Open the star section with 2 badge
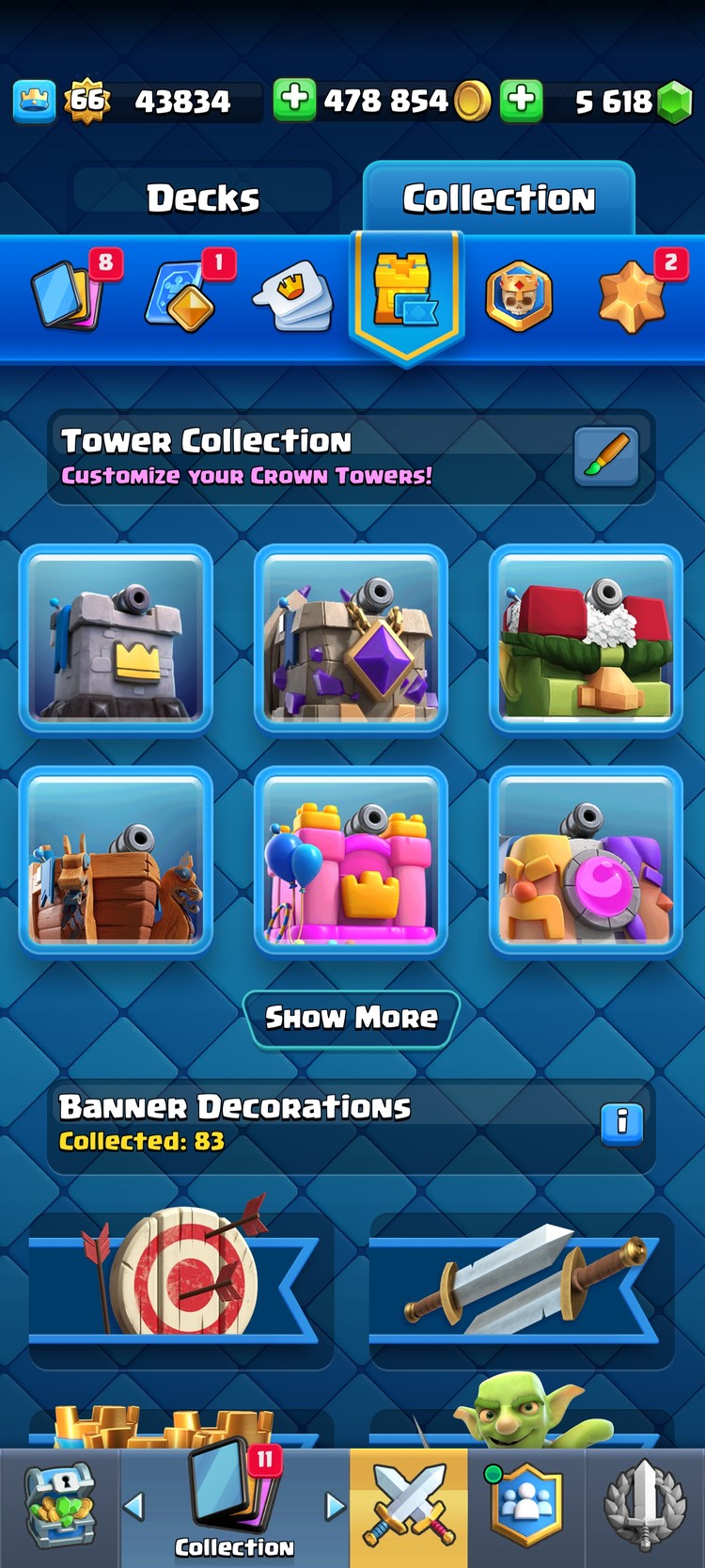This screenshot has width=705, height=1568. (634, 295)
